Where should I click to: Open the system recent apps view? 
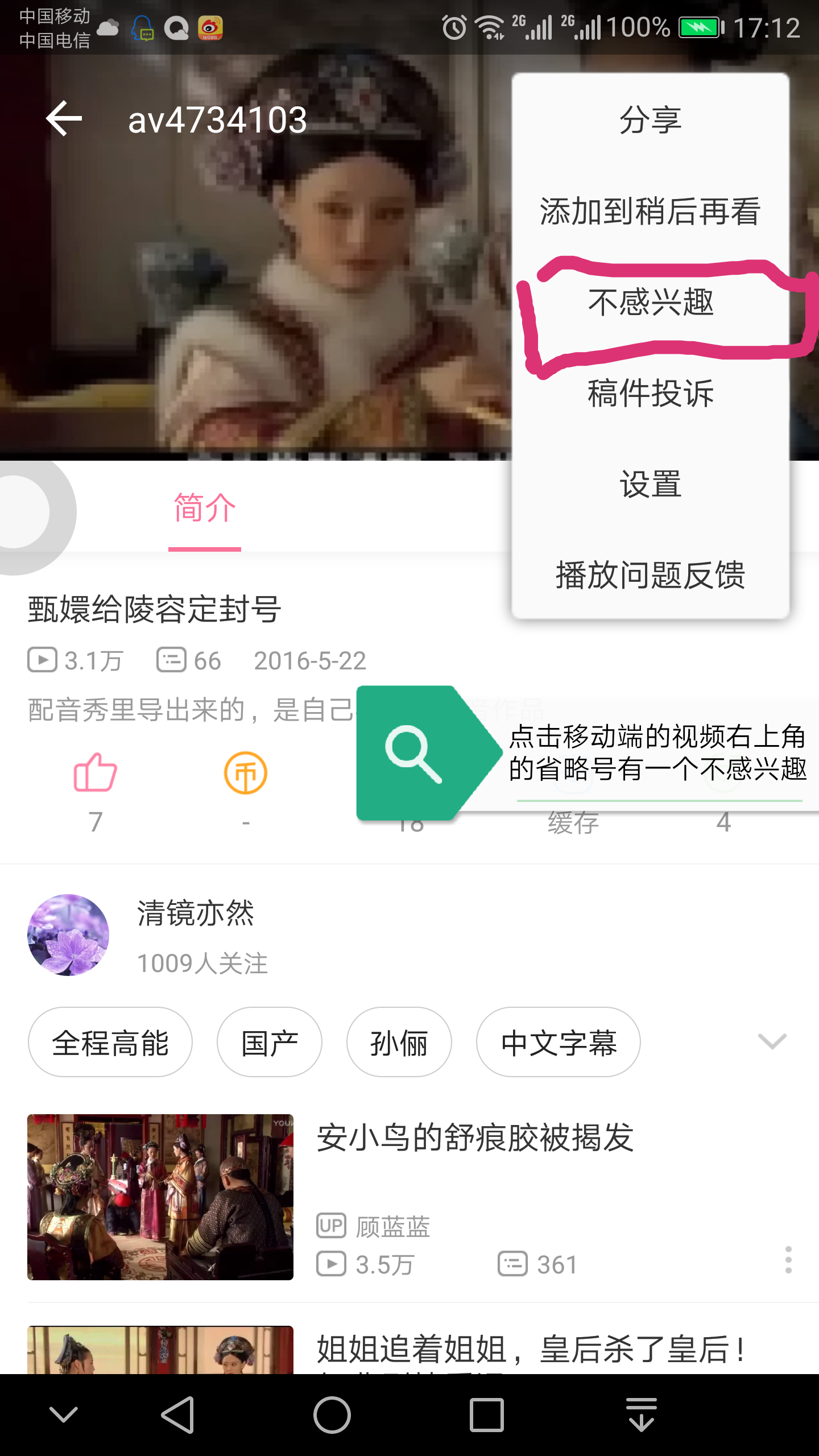[486, 1415]
